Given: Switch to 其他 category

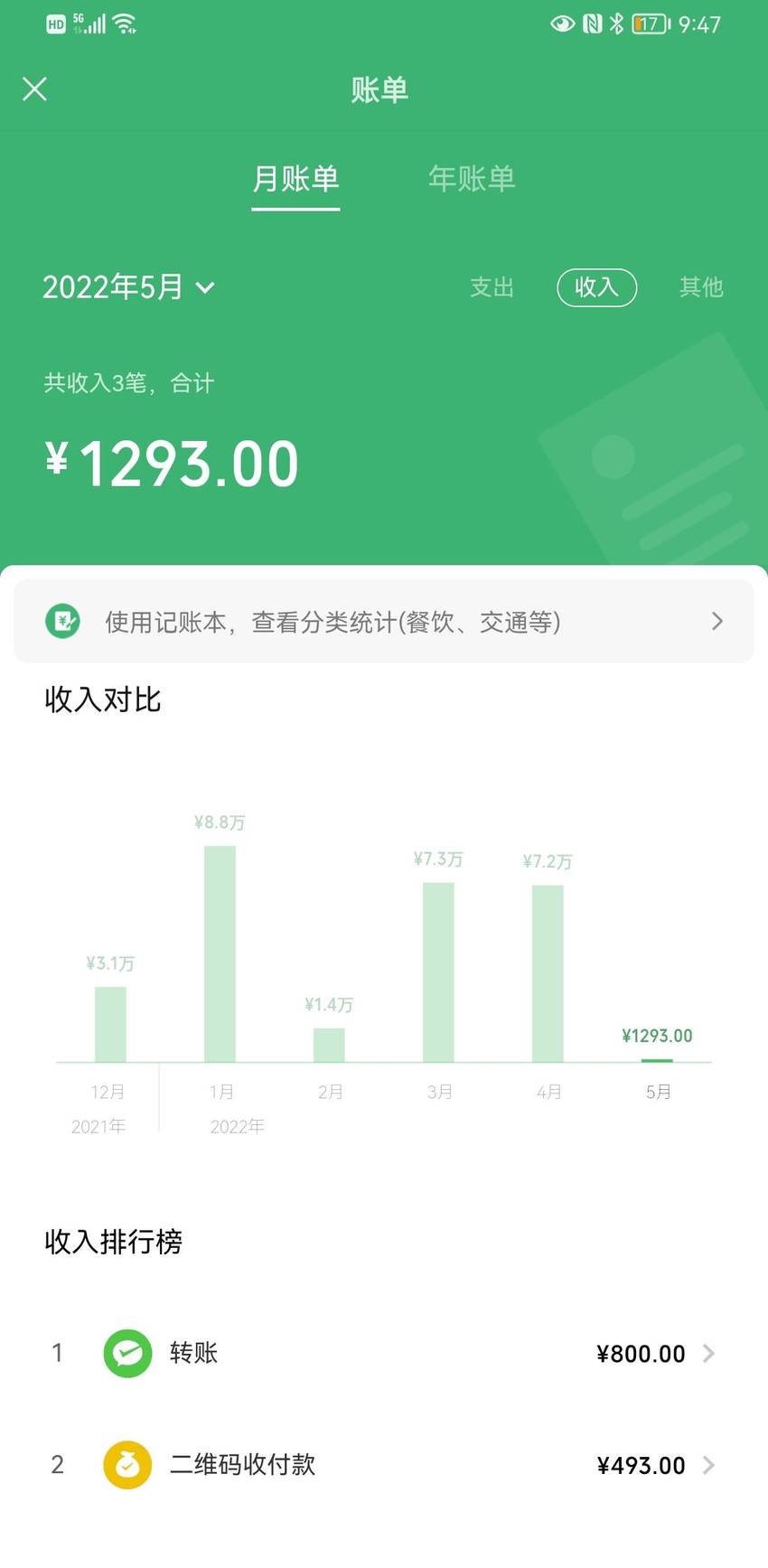Looking at the screenshot, I should [701, 287].
